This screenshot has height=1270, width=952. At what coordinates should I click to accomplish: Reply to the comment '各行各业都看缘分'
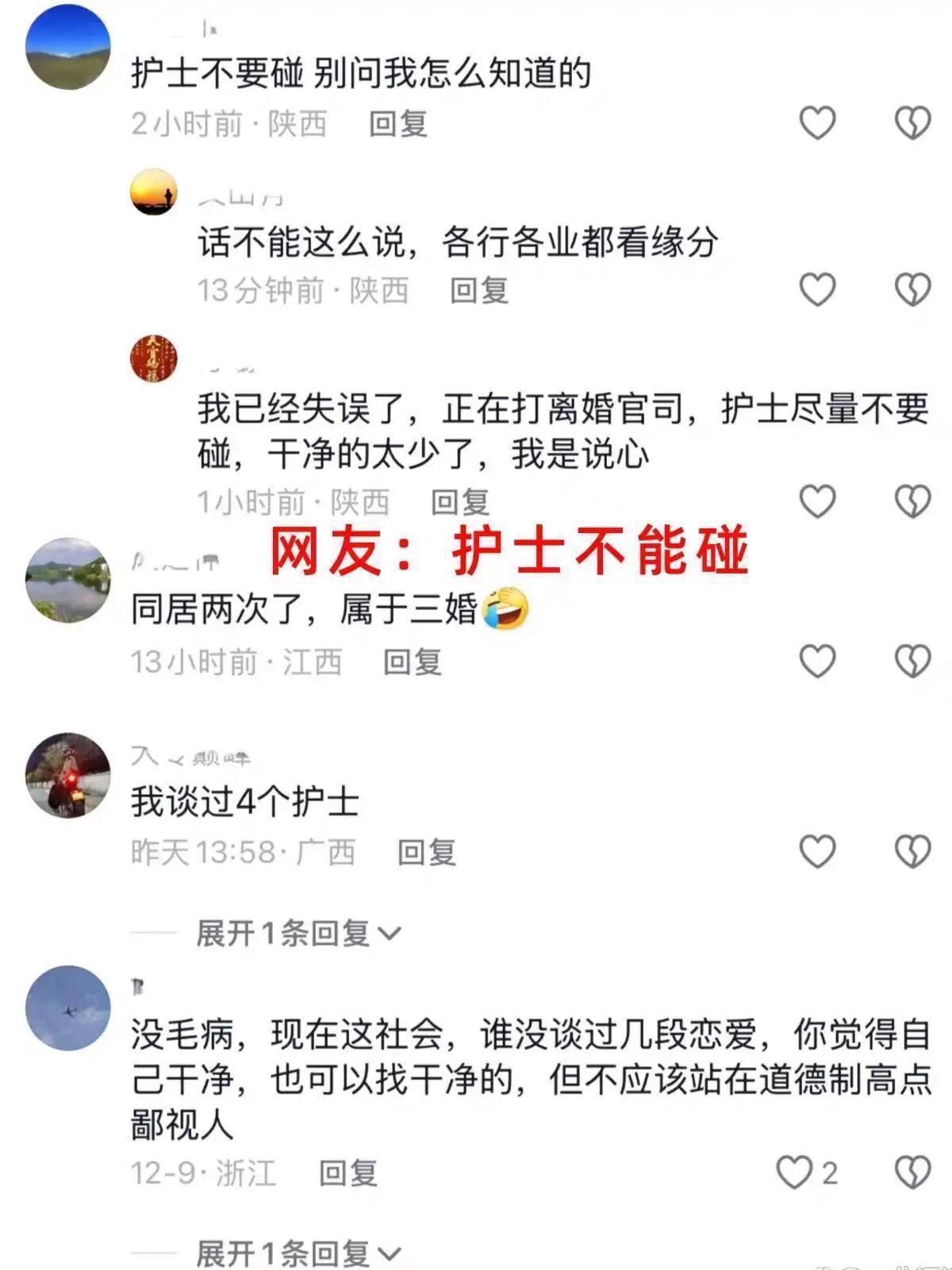479,290
